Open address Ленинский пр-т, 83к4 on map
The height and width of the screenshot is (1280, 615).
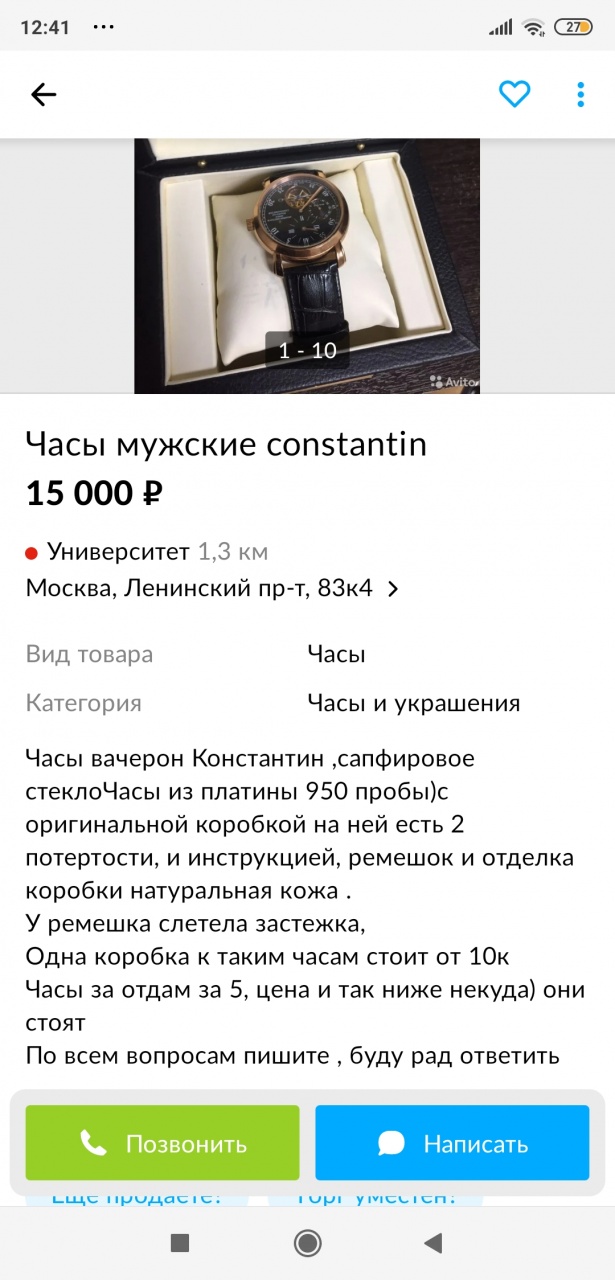click(212, 588)
